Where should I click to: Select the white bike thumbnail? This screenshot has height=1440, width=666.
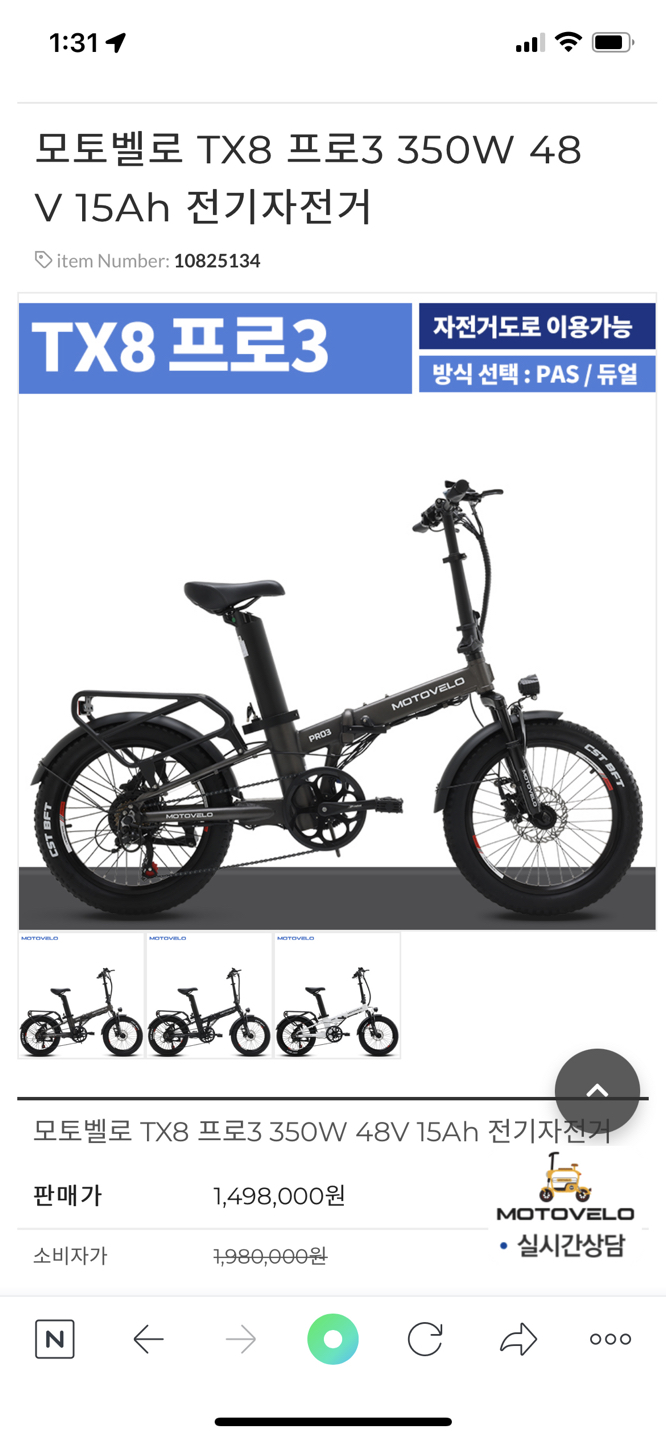(x=337, y=995)
